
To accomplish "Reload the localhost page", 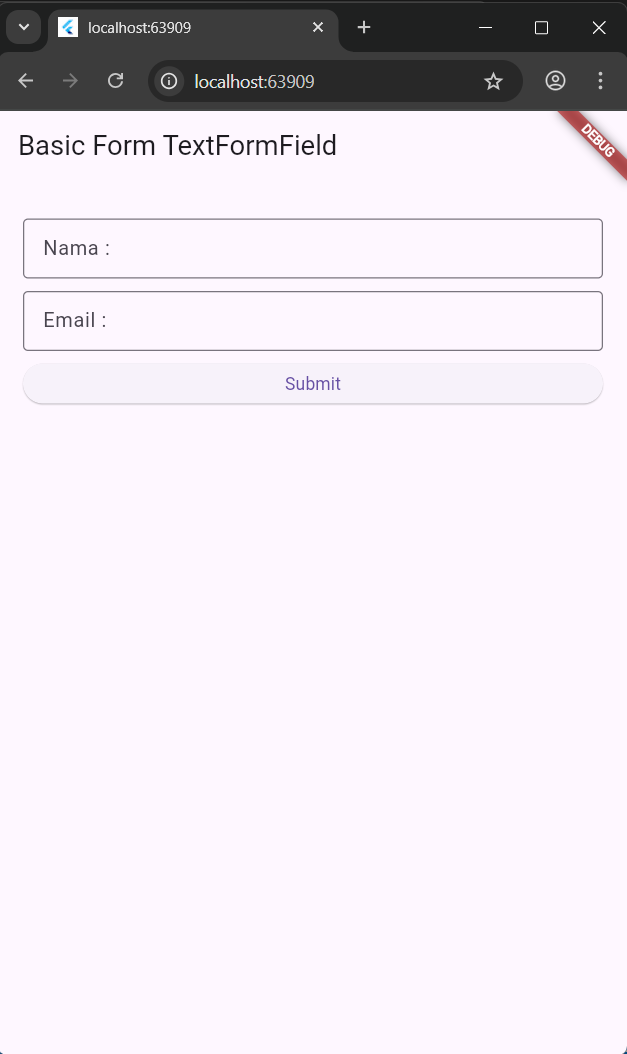I will [x=115, y=81].
